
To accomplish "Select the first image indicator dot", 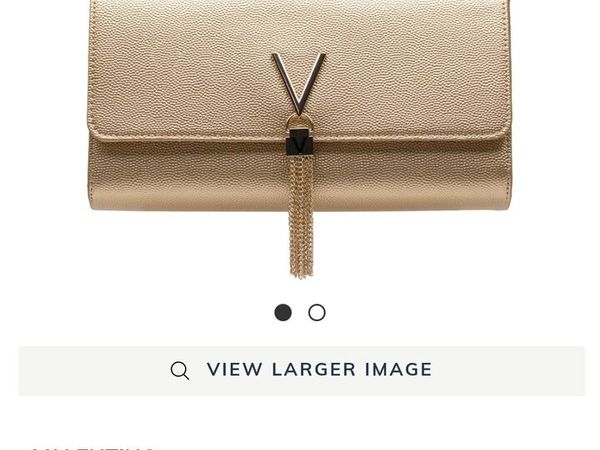I will (x=283, y=313).
